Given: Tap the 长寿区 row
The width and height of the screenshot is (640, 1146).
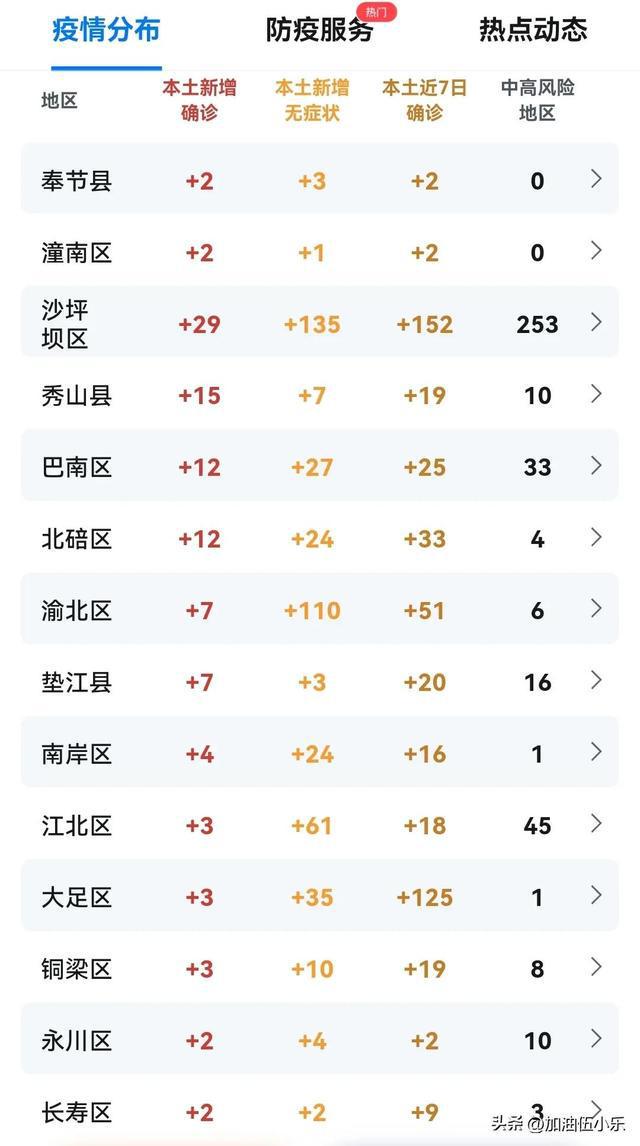Looking at the screenshot, I should [x=320, y=1111].
